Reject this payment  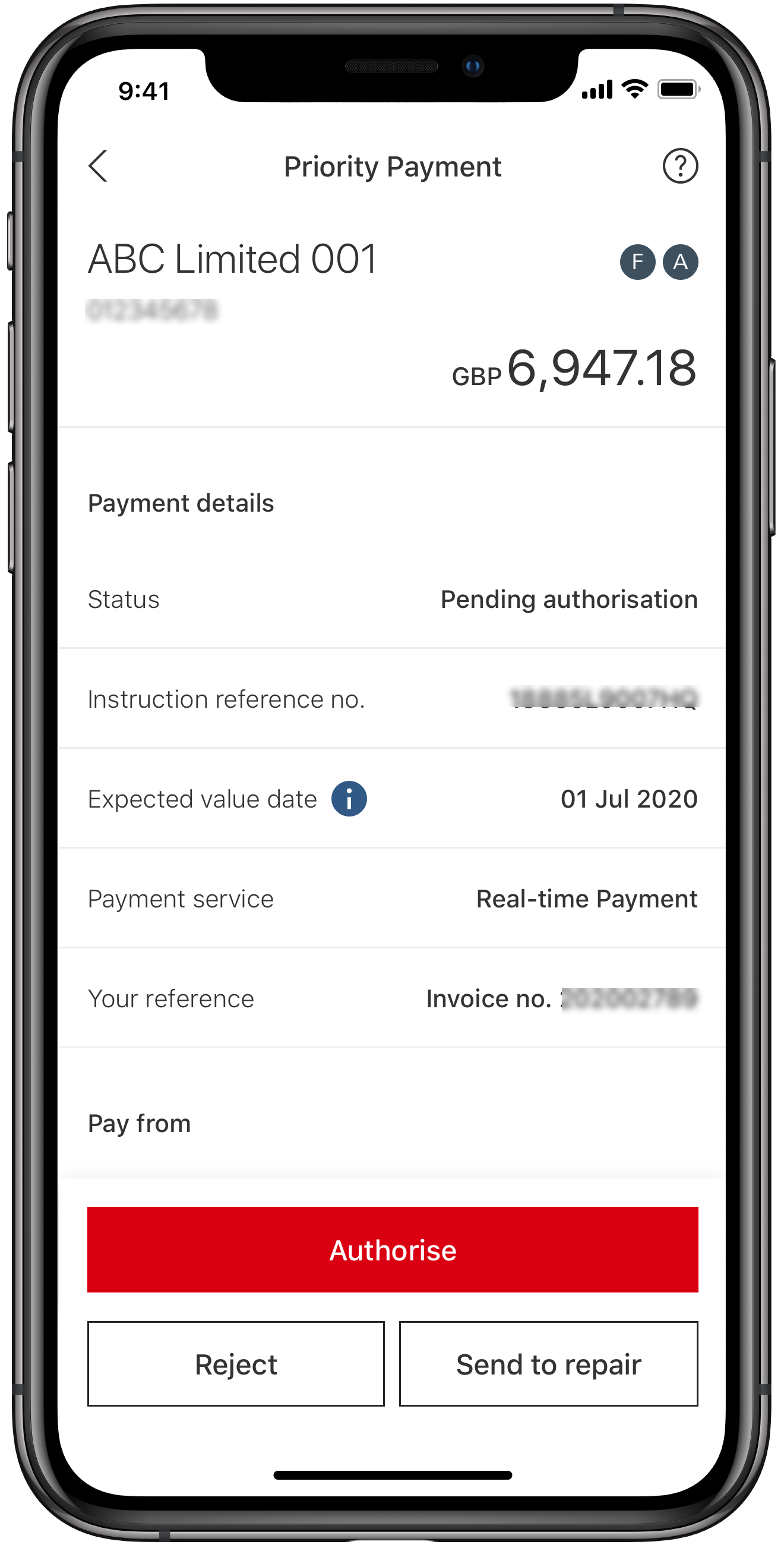[236, 1364]
